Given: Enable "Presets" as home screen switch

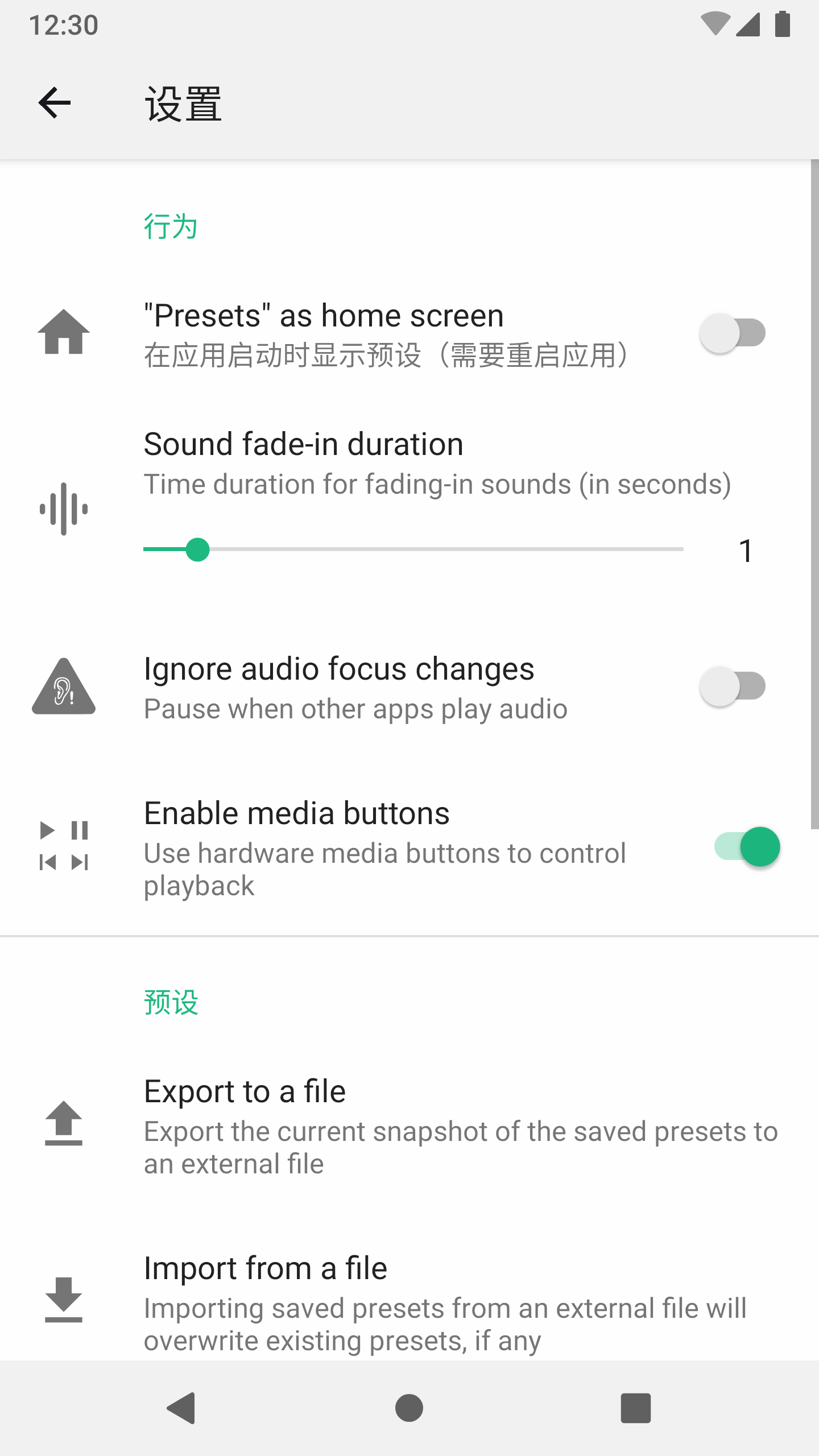Looking at the screenshot, I should click(732, 333).
